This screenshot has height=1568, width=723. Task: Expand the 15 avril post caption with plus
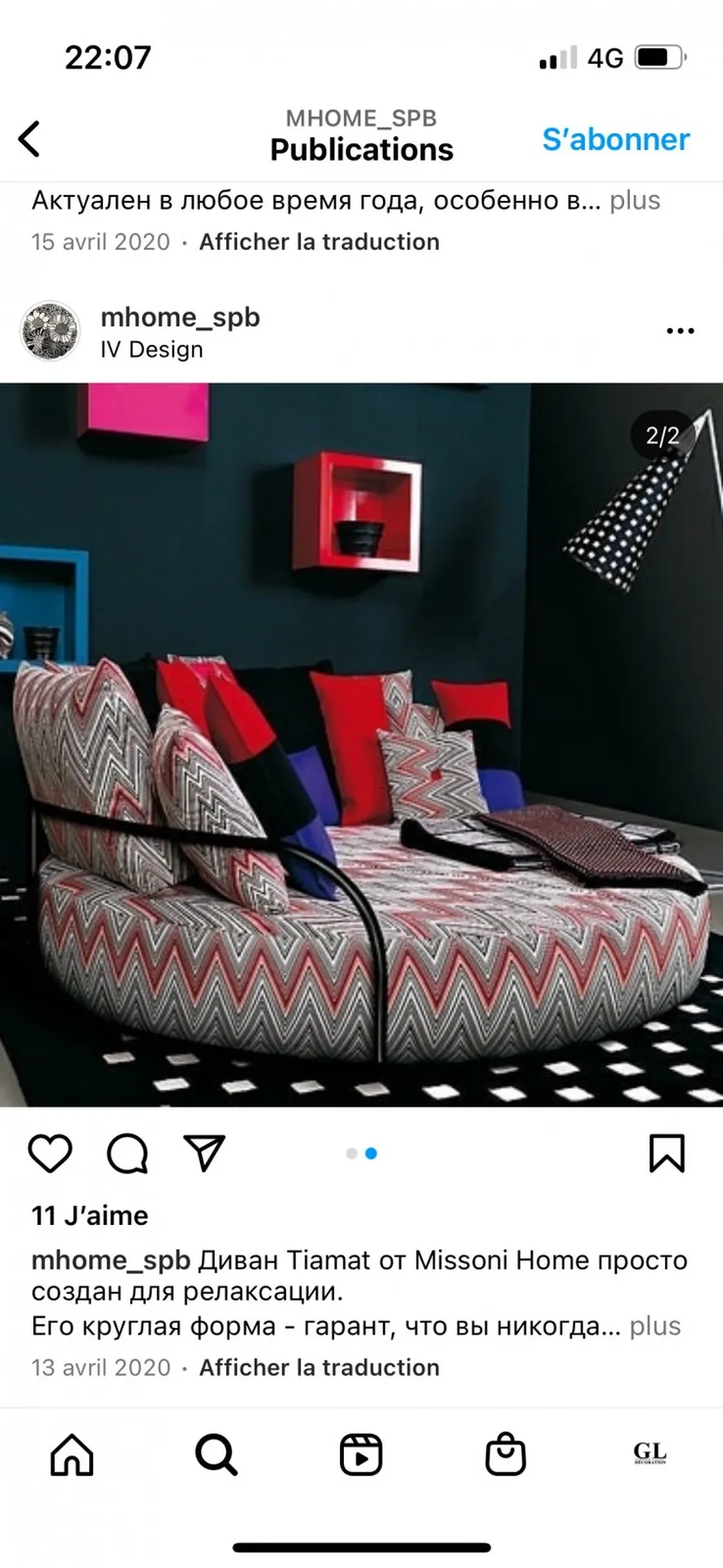pos(635,201)
